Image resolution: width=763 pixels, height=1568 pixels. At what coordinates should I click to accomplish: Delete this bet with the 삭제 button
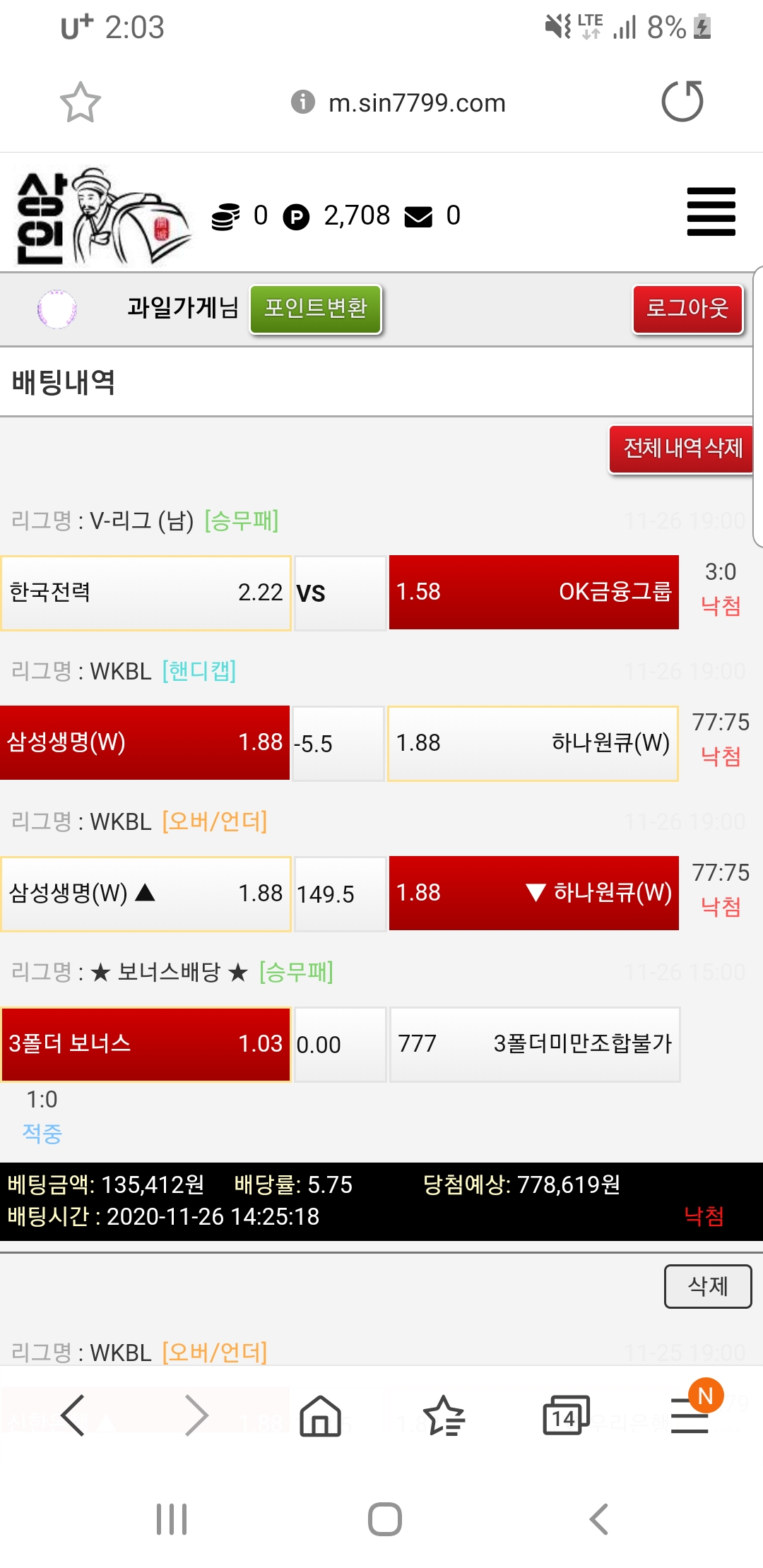[x=707, y=1286]
